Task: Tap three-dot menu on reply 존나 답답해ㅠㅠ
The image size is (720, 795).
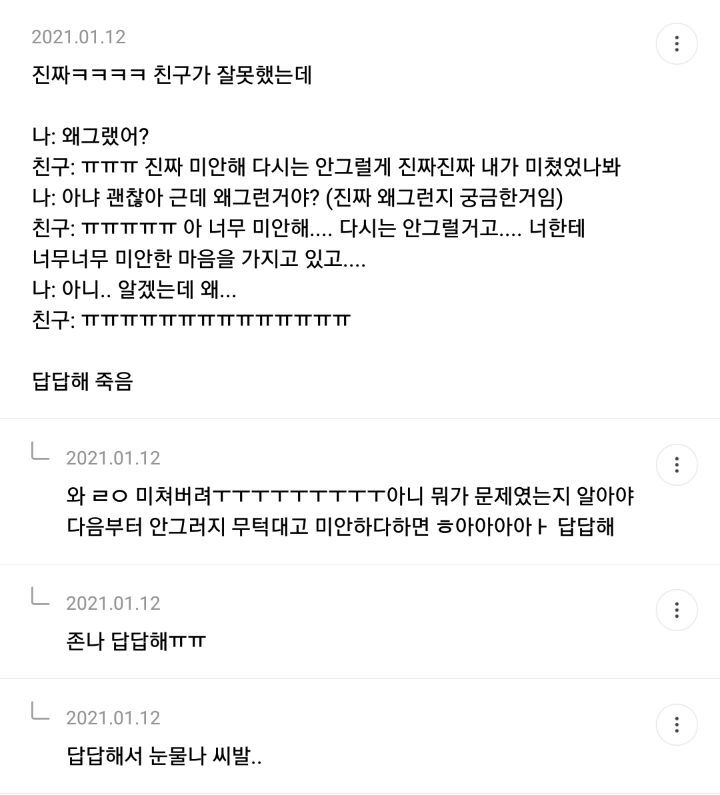Action: [676, 610]
